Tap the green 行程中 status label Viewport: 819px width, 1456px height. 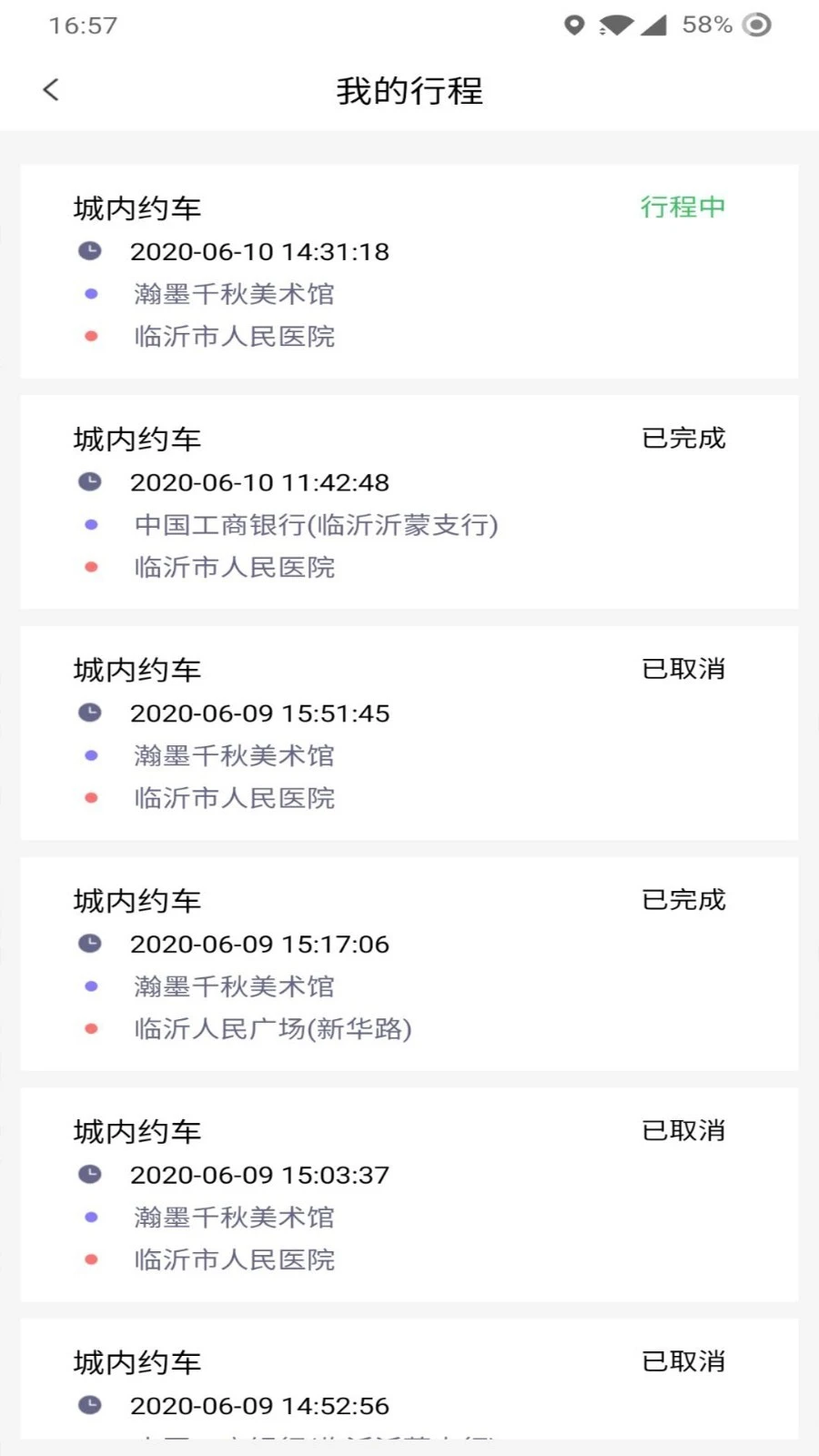point(682,207)
